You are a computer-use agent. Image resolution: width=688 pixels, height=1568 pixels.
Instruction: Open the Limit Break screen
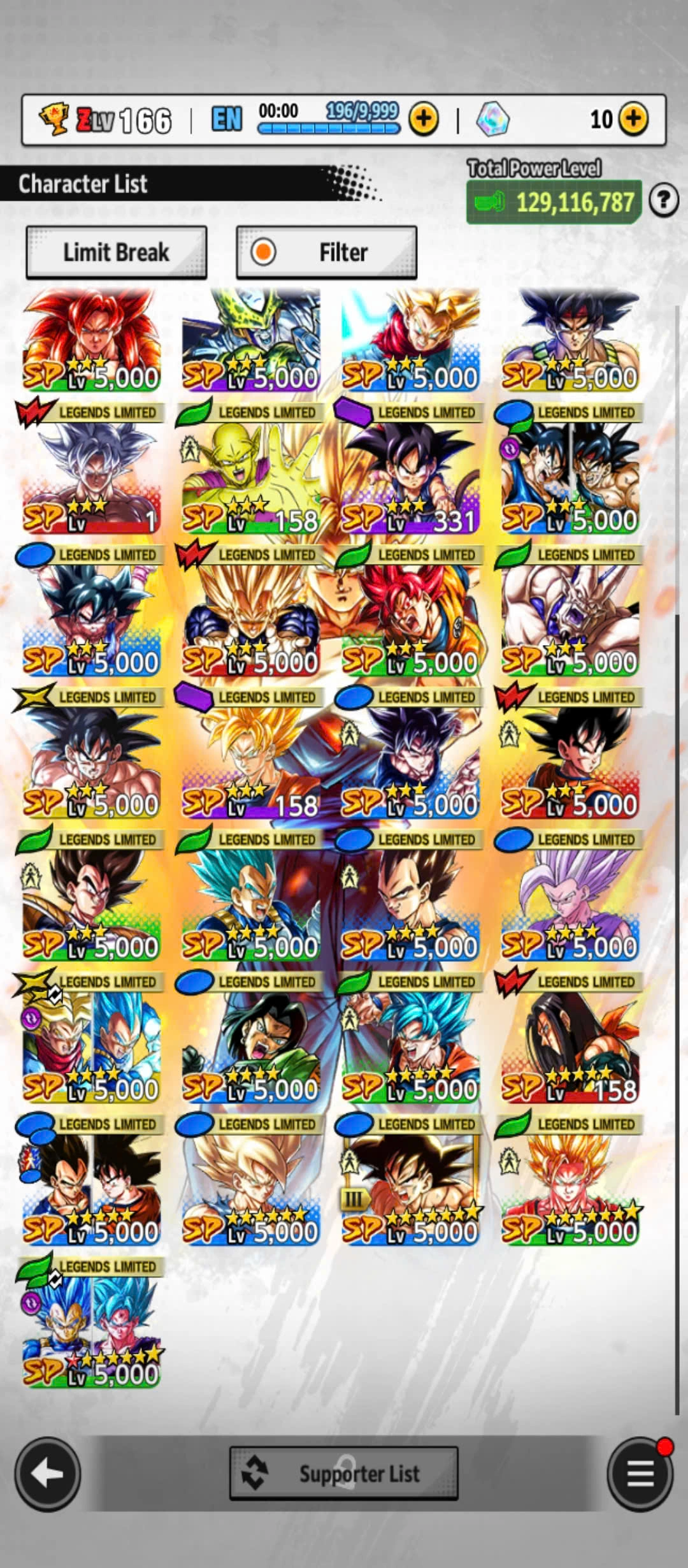116,252
